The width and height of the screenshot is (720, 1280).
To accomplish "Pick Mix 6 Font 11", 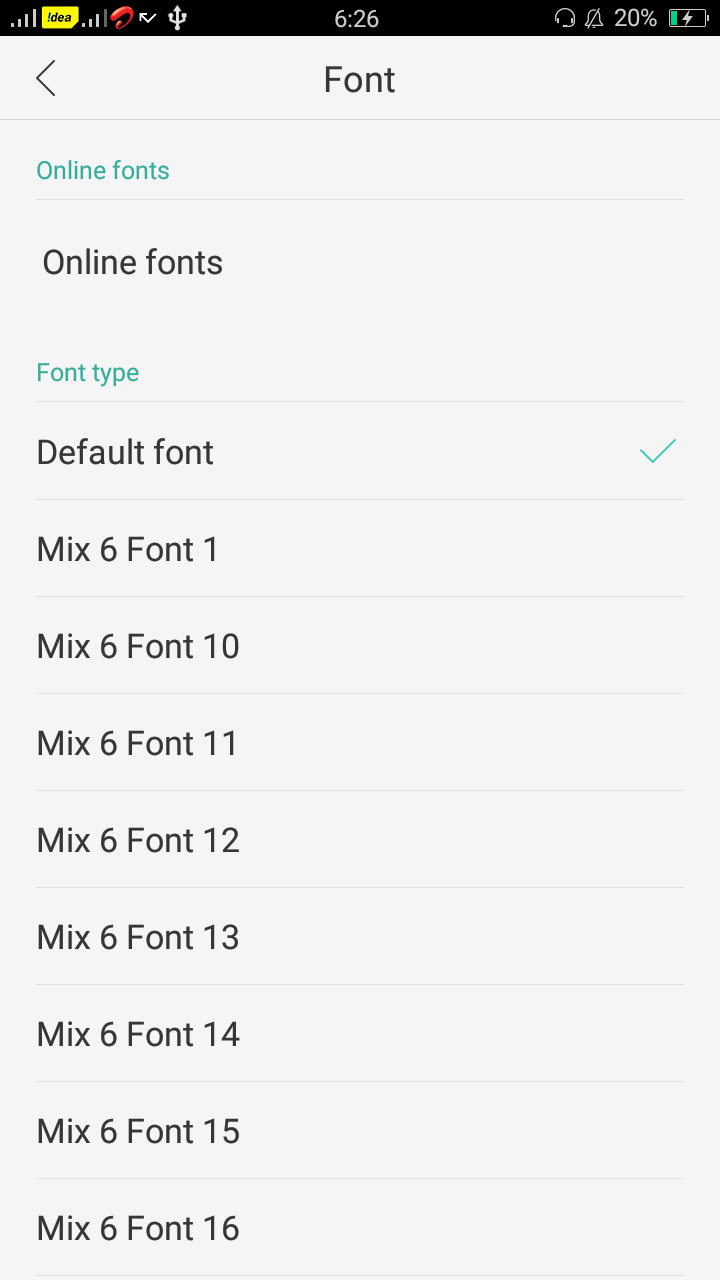I will tap(360, 743).
